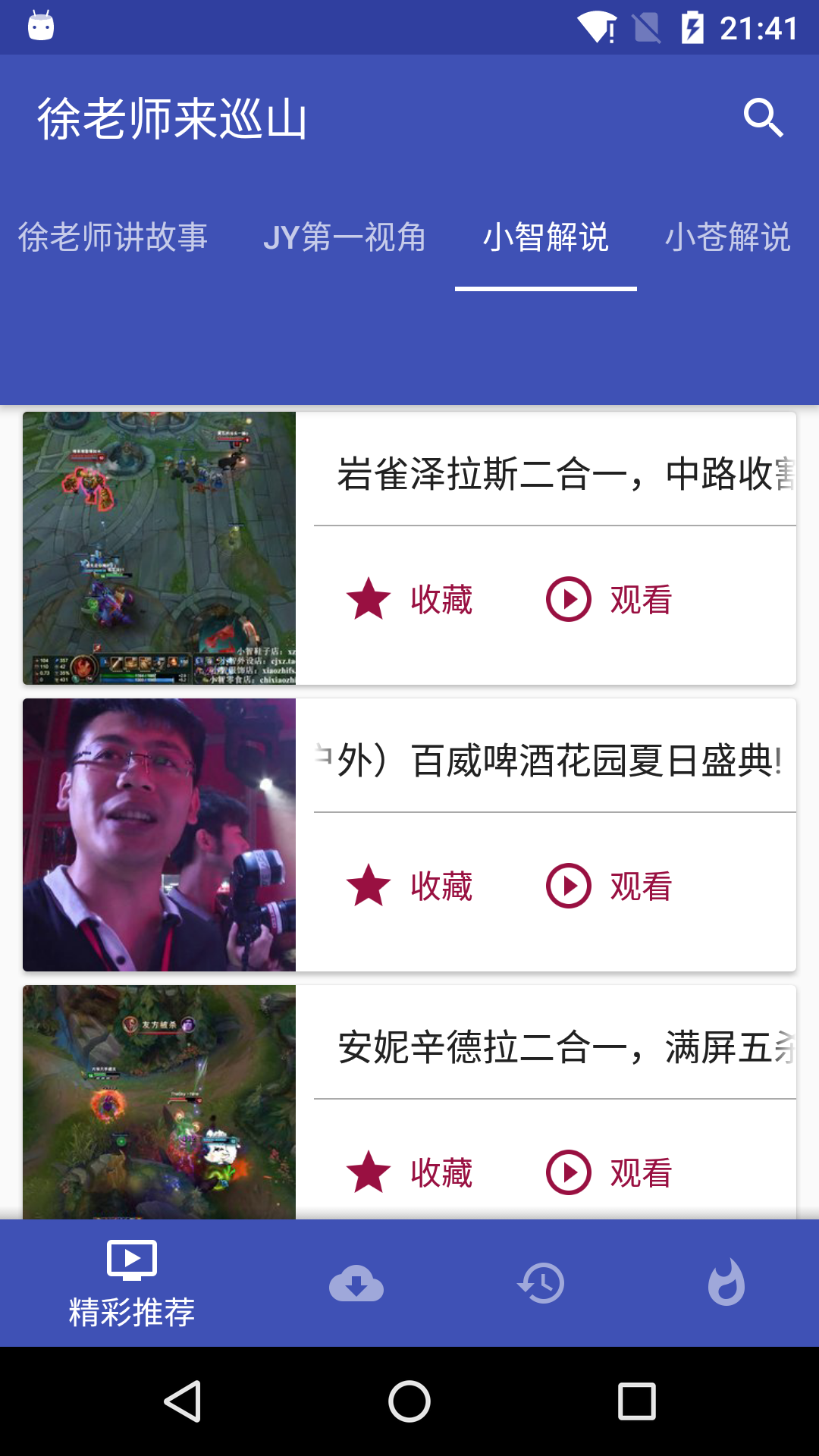Screen dimensions: 819x1456
Task: Go back with the system back button
Action: coord(183,1401)
